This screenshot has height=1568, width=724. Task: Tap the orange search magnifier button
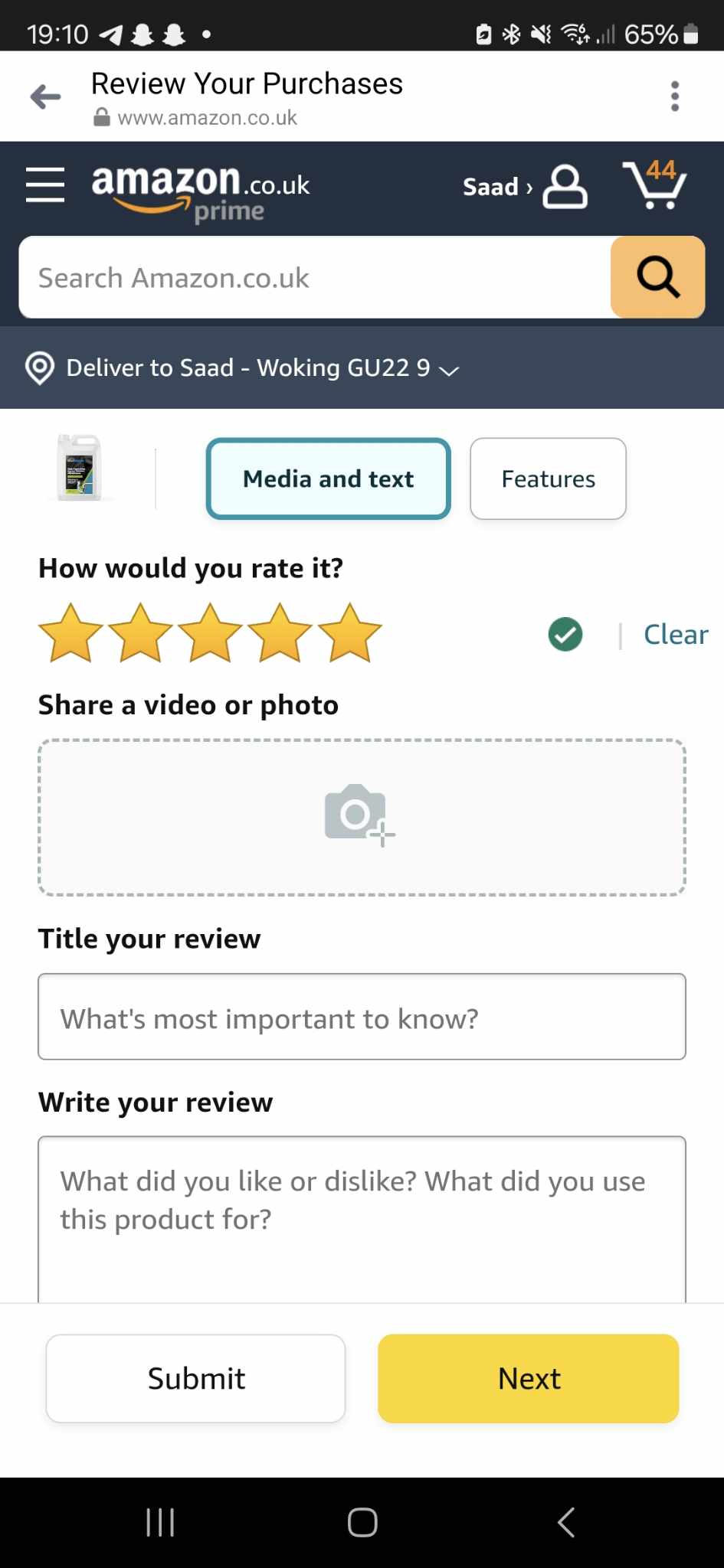click(x=657, y=277)
